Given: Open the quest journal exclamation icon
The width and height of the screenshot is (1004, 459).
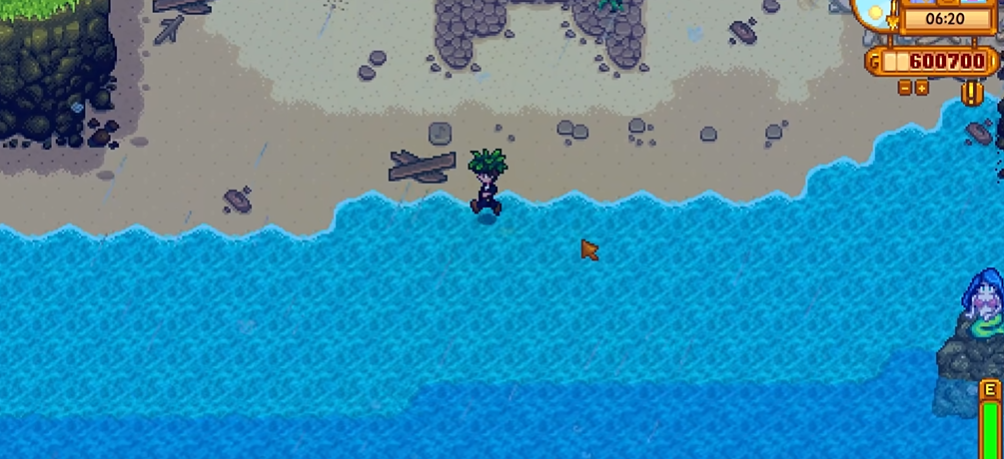Looking at the screenshot, I should [971, 93].
